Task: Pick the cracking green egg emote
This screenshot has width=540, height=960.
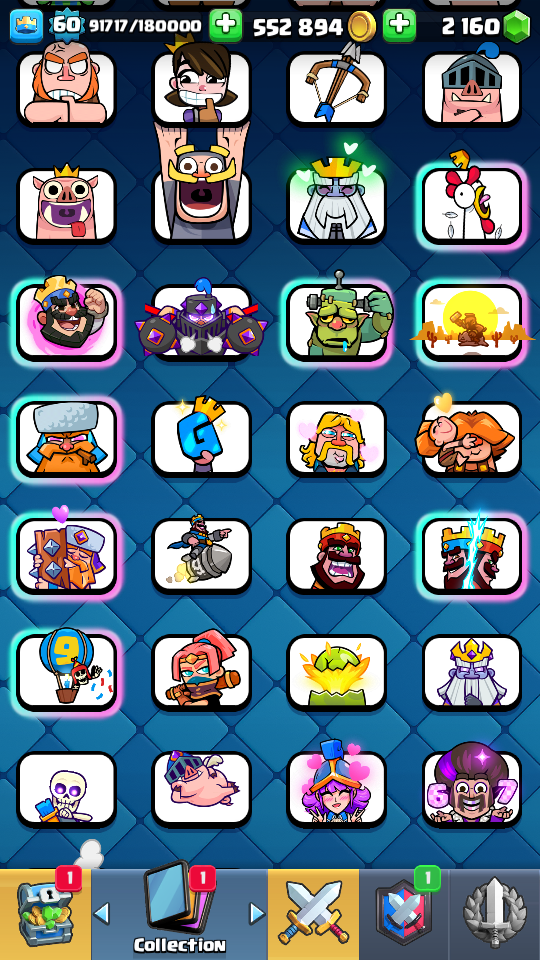Action: [x=337, y=670]
